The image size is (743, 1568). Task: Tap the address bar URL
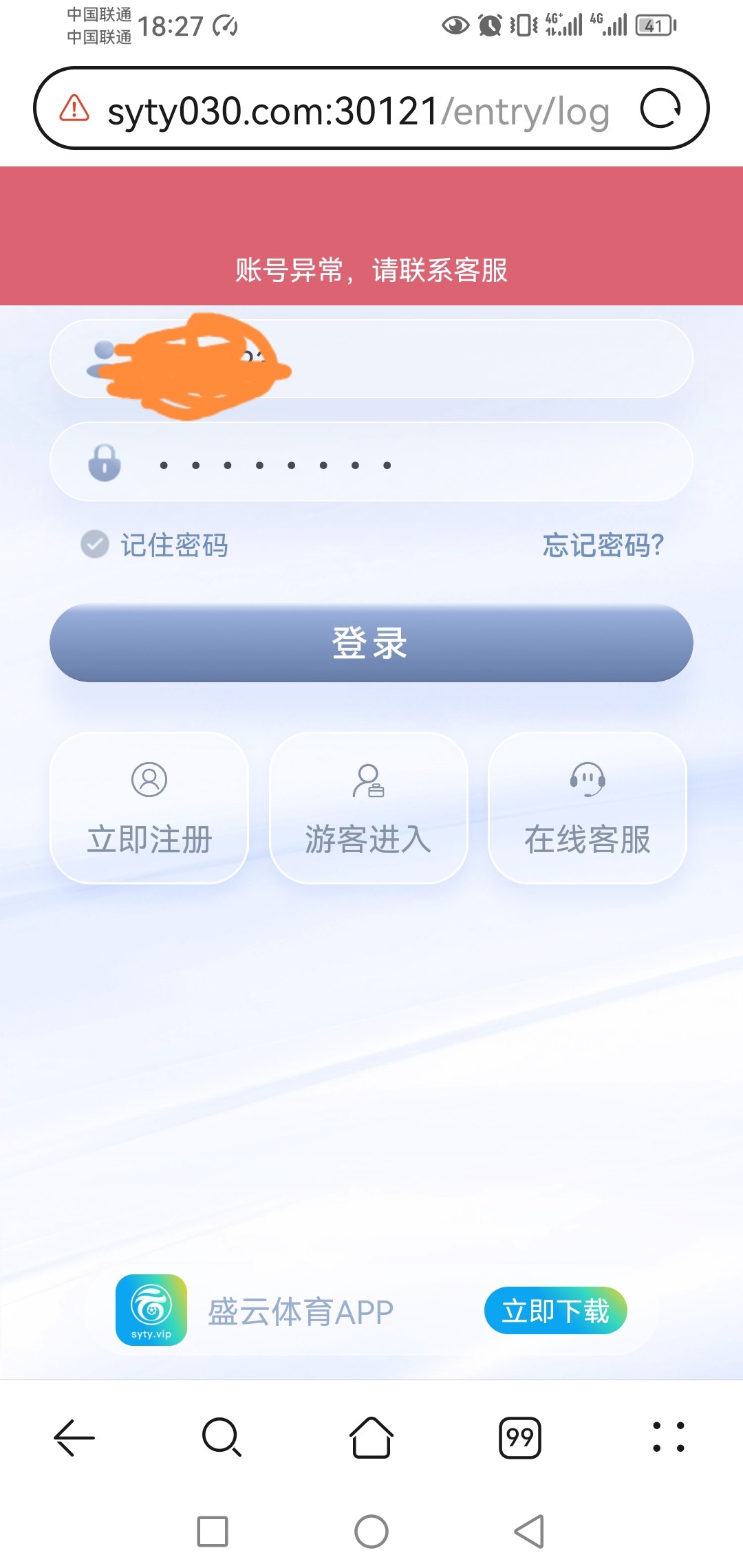pos(358,111)
